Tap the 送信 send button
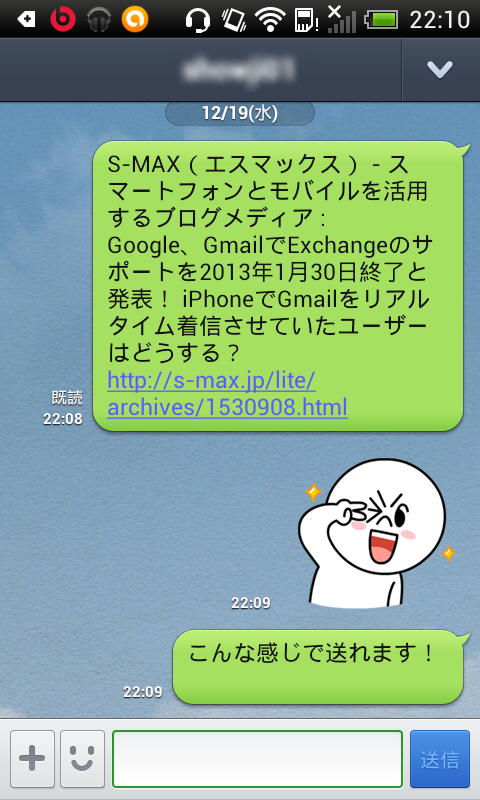This screenshot has height=800, width=480. tap(440, 759)
